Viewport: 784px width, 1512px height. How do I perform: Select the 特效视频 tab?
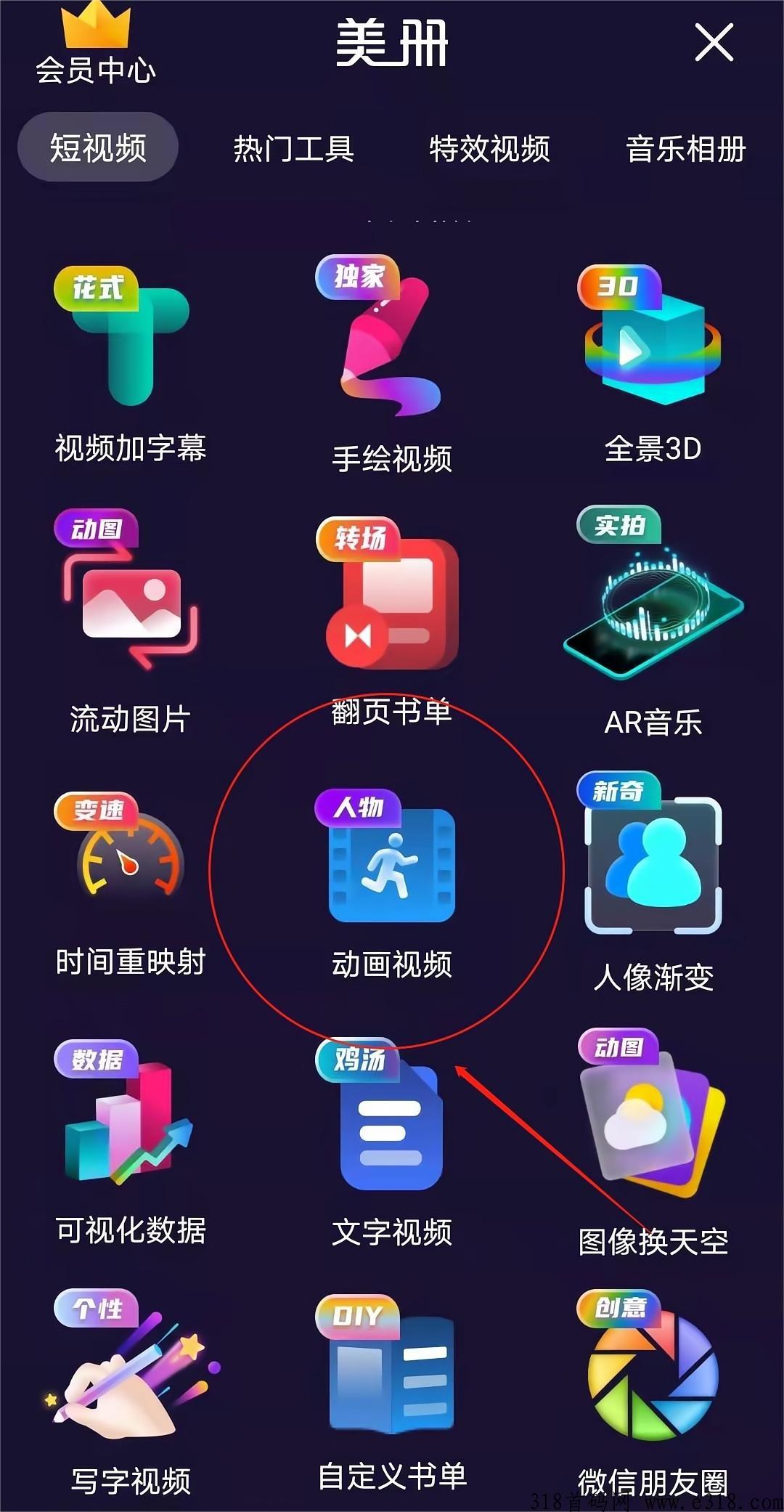[x=489, y=149]
